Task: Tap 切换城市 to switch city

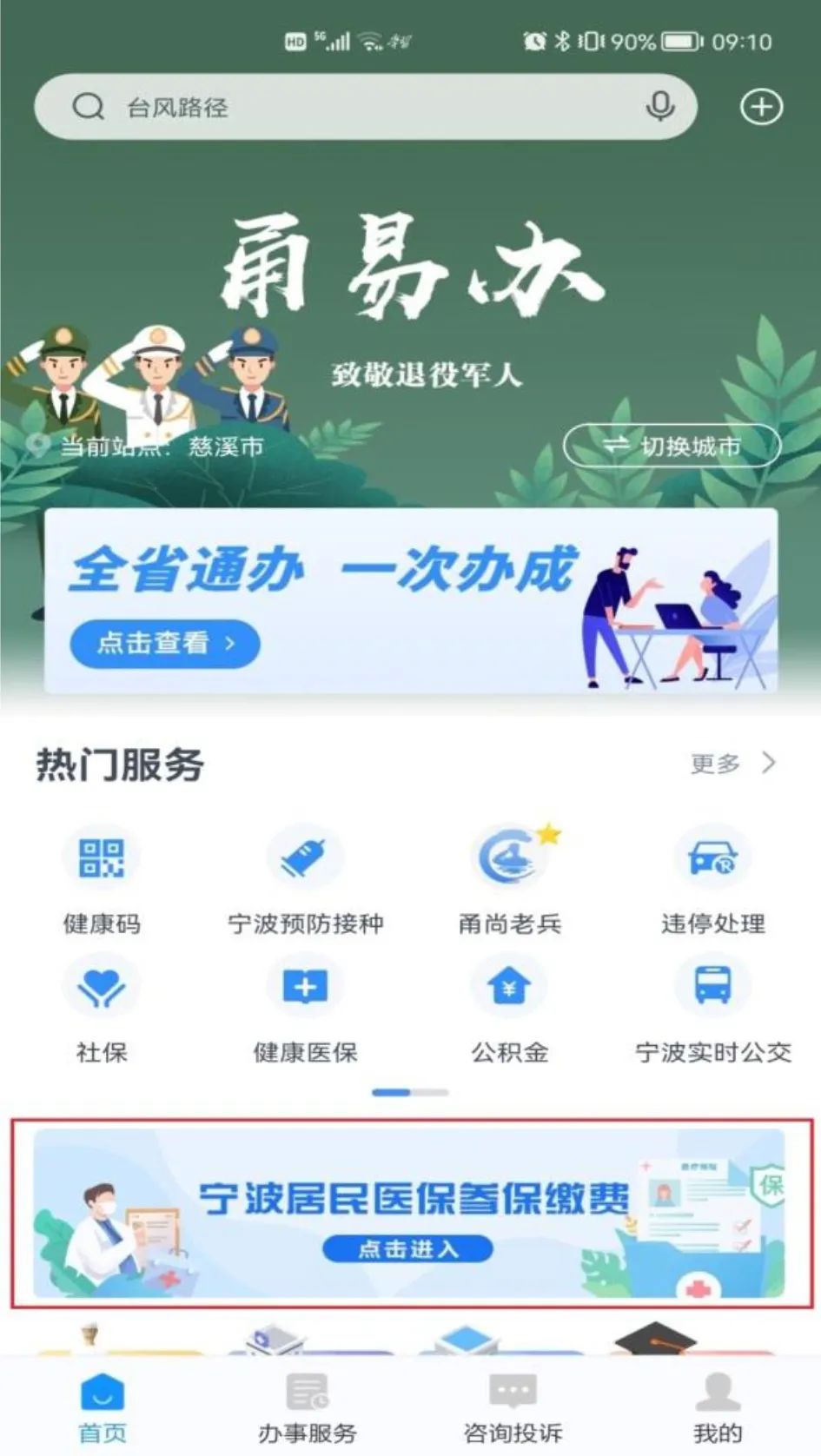Action: point(672,447)
